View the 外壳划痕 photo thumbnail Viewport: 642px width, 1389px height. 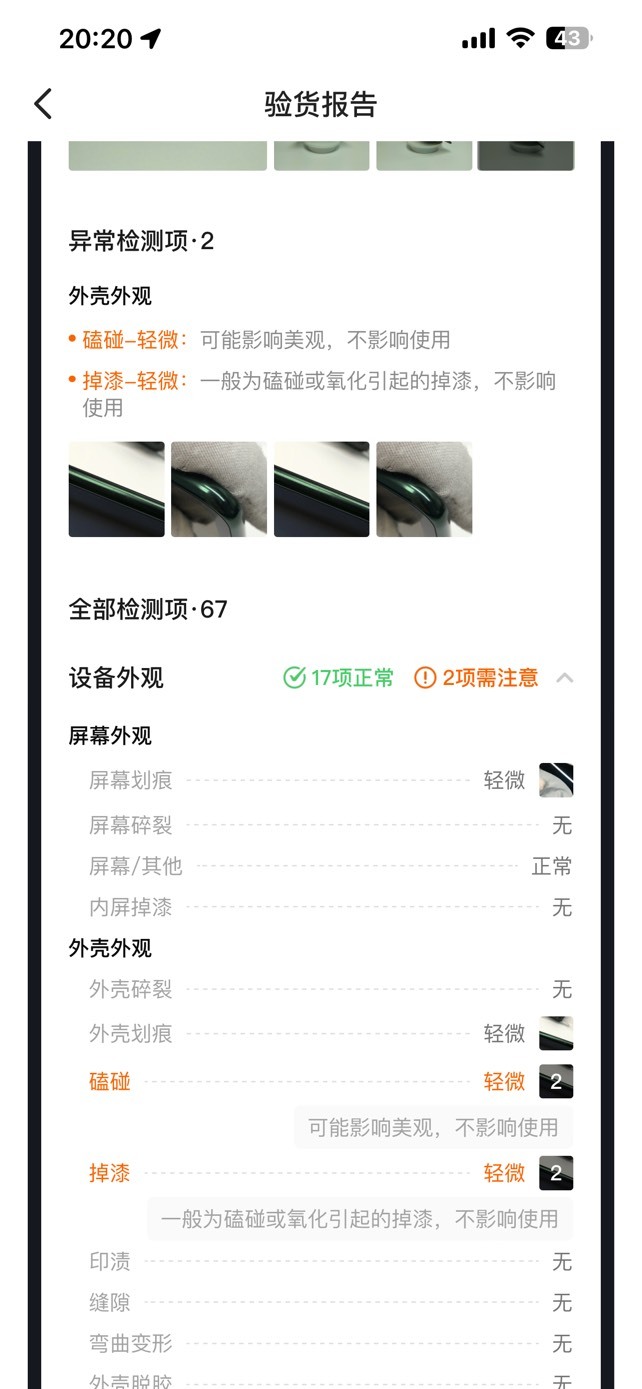(556, 1033)
